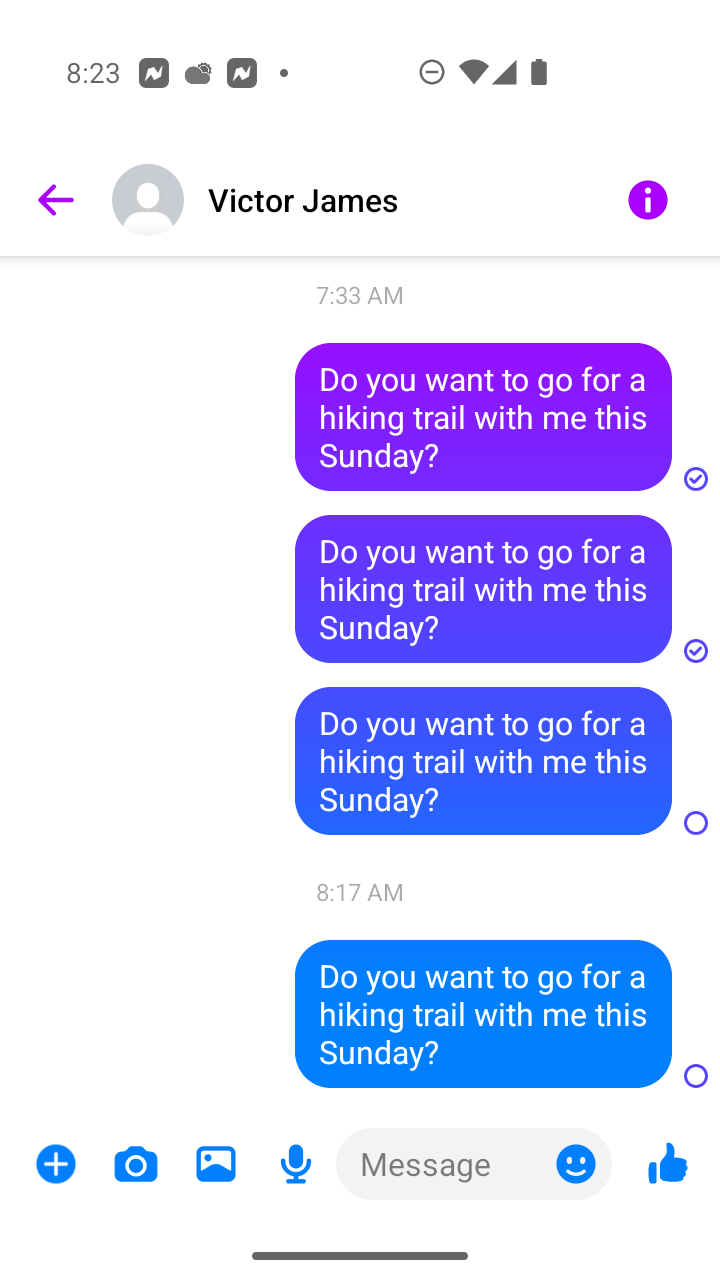Screen dimensions: 720x1280
Task: Send a thumbs-up like
Action: tap(667, 1163)
